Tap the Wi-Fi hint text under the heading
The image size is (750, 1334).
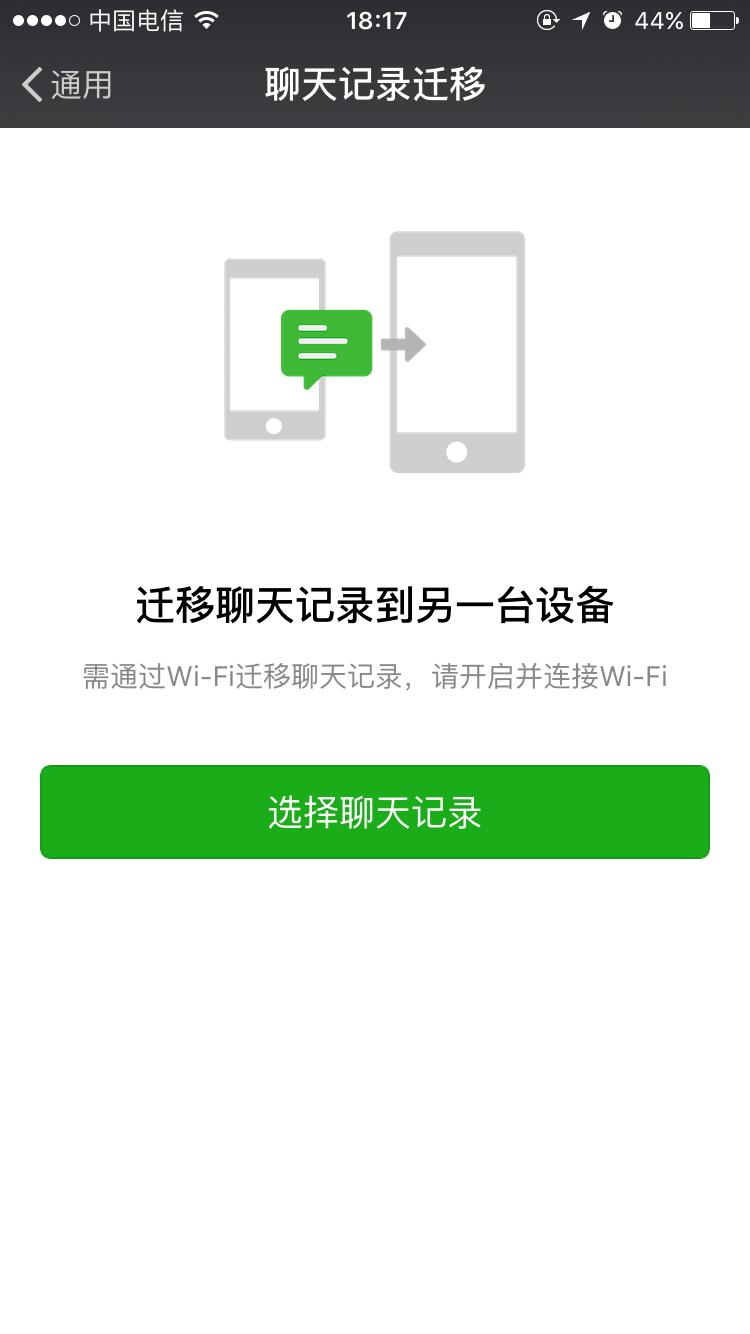tap(375, 676)
